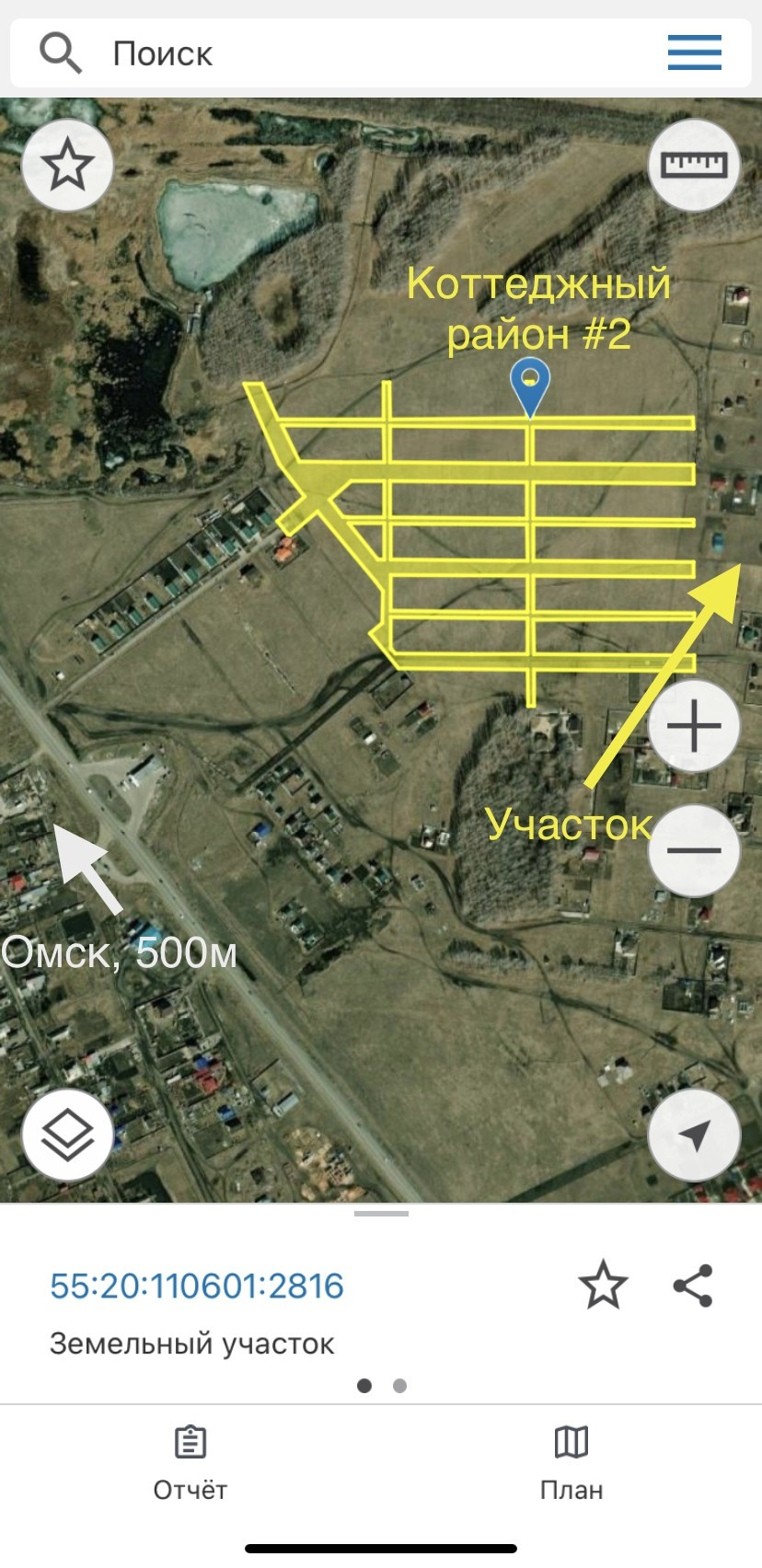
Task: Share this land plot
Action: [x=693, y=1286]
